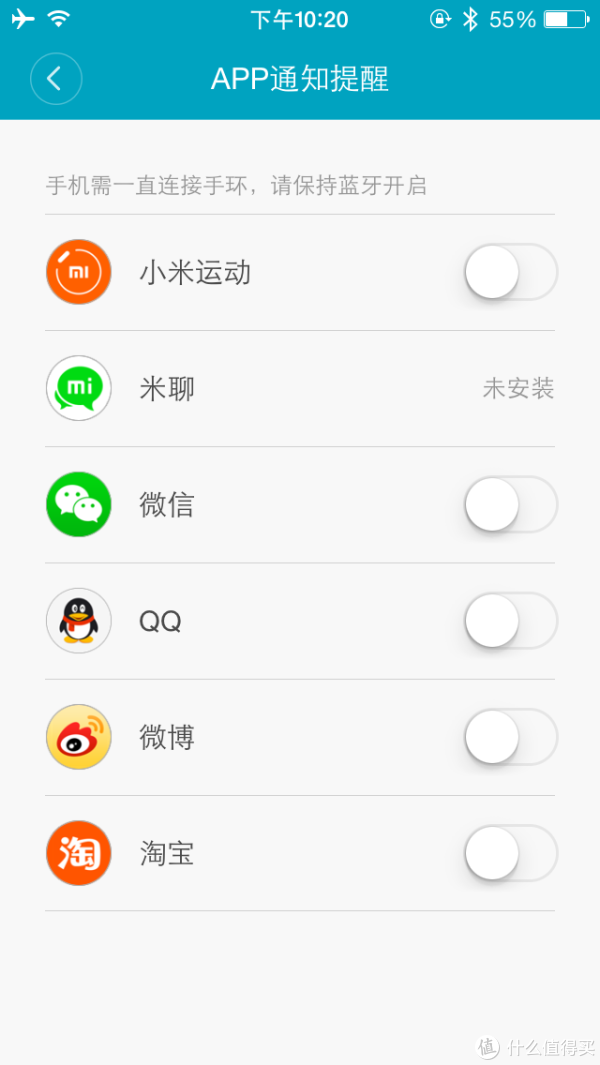Toggle QQ notification reminder on

click(510, 621)
